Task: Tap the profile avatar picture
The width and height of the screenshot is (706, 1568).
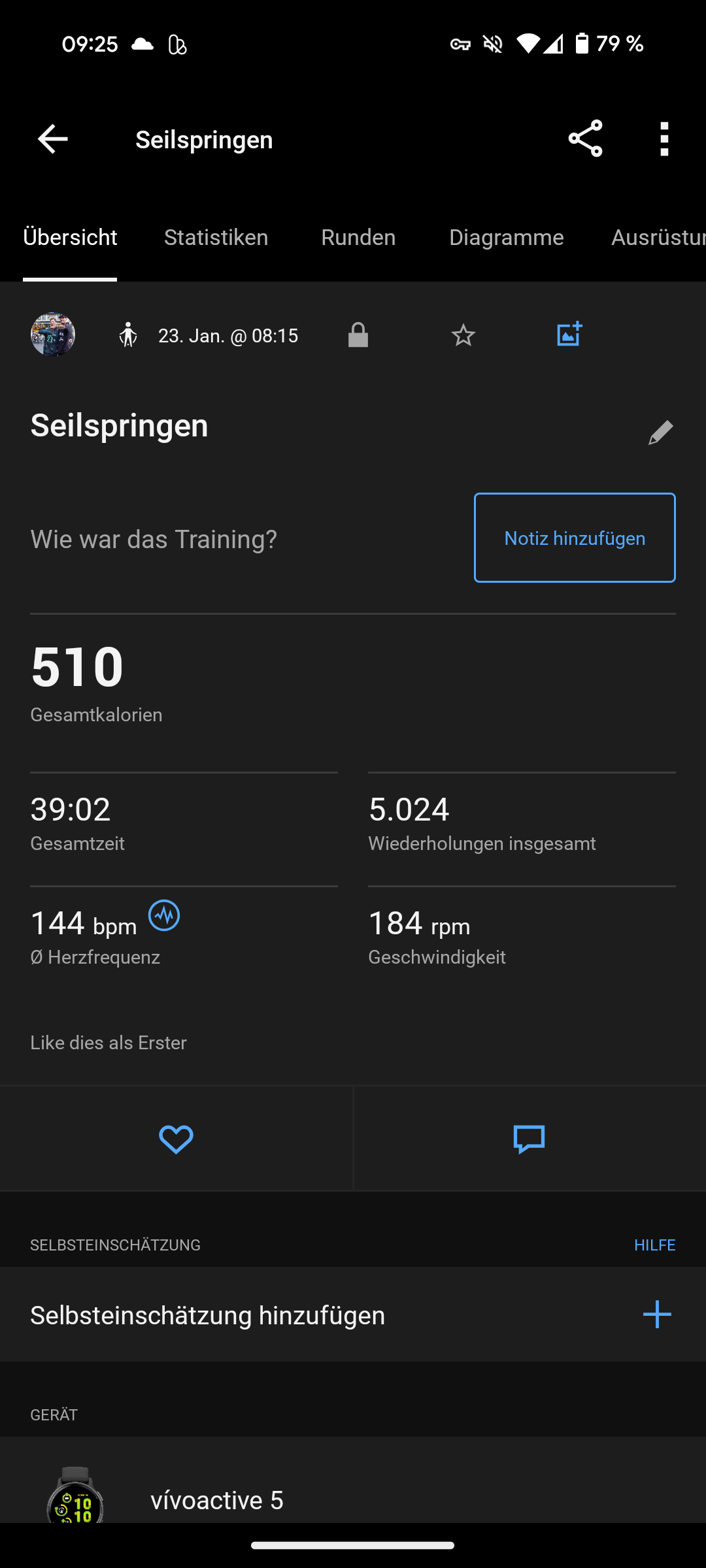Action: pos(53,335)
